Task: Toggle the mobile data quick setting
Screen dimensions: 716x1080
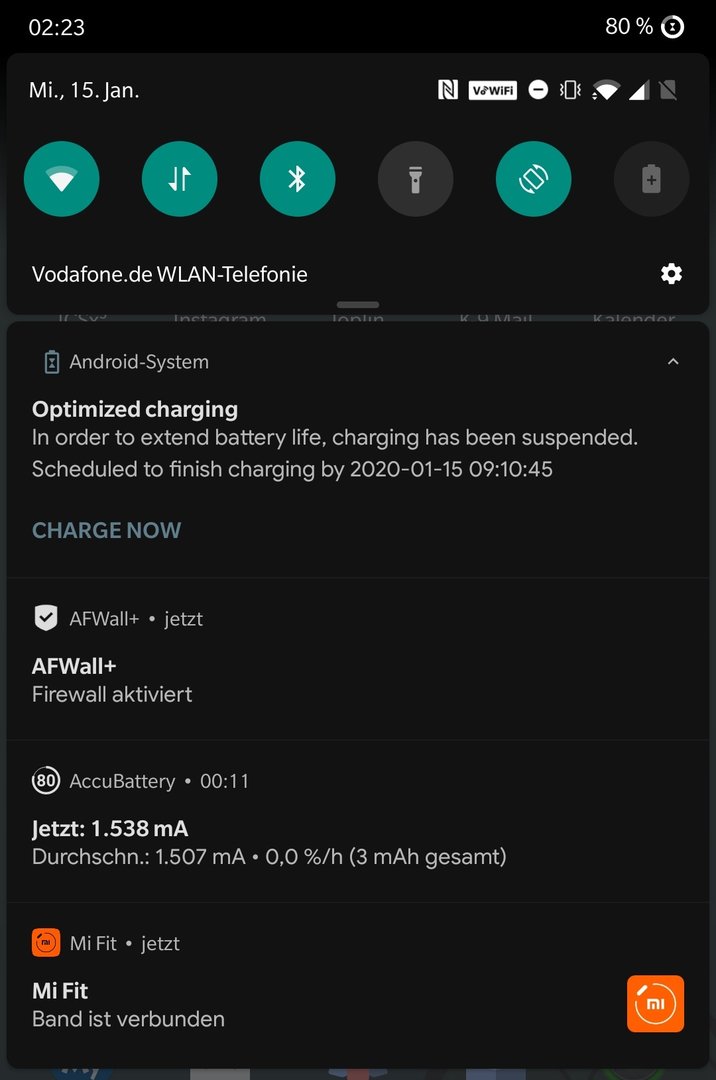Action: coord(180,180)
